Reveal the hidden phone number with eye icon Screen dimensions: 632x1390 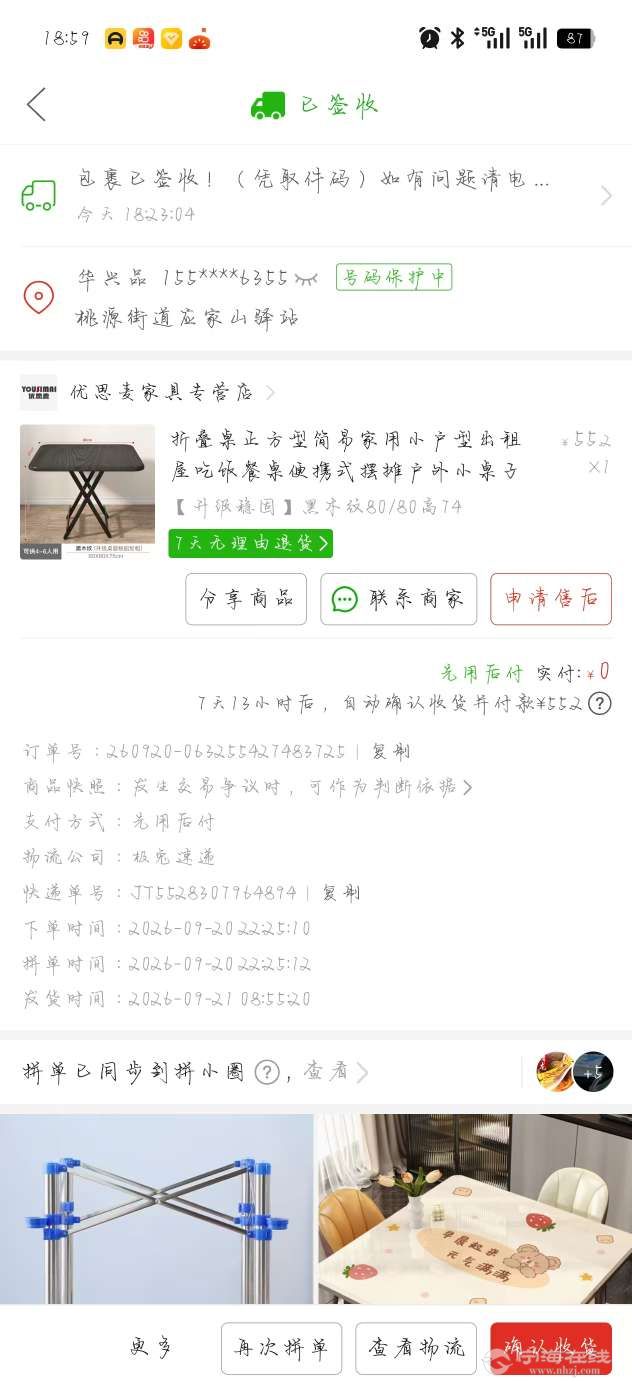[307, 277]
